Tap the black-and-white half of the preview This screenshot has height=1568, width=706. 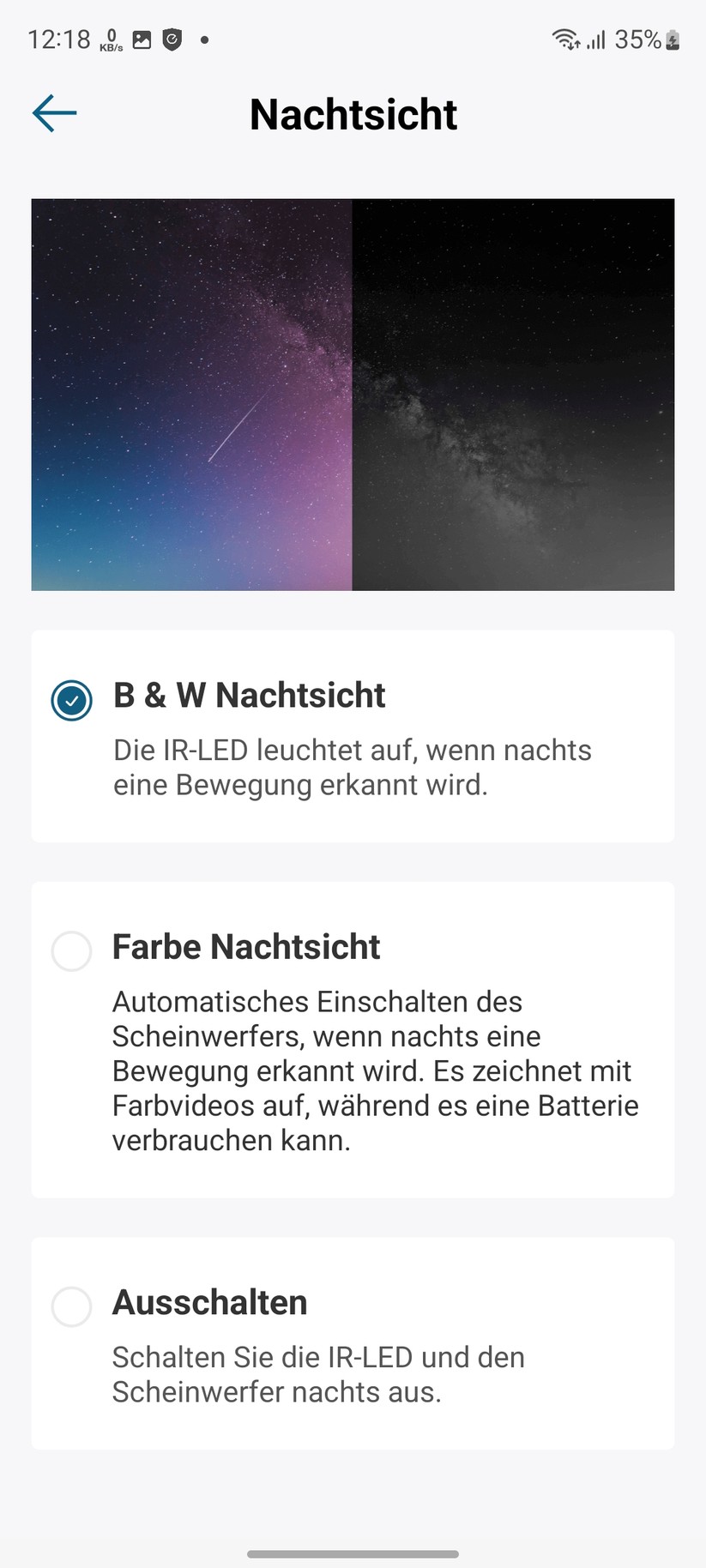(x=515, y=395)
